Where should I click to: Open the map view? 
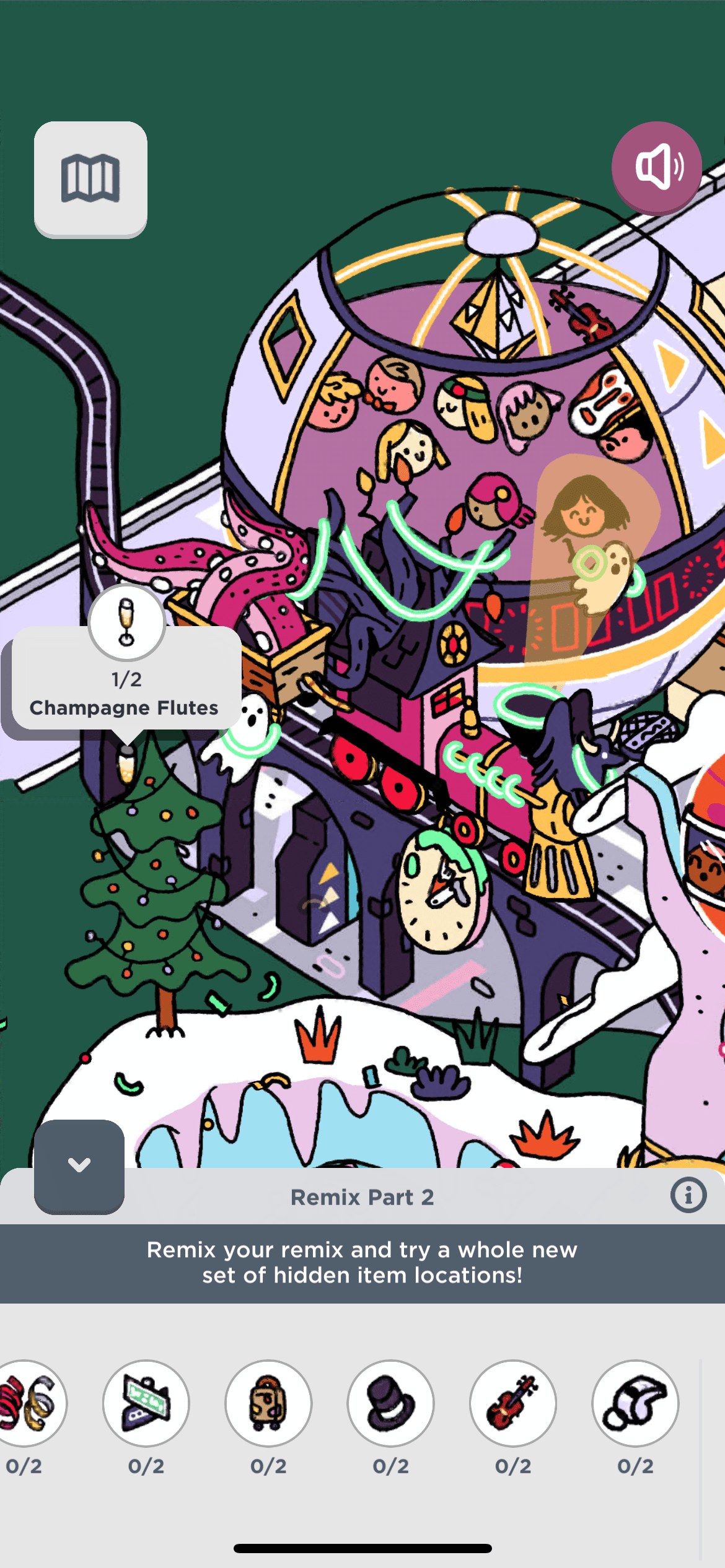pos(90,178)
